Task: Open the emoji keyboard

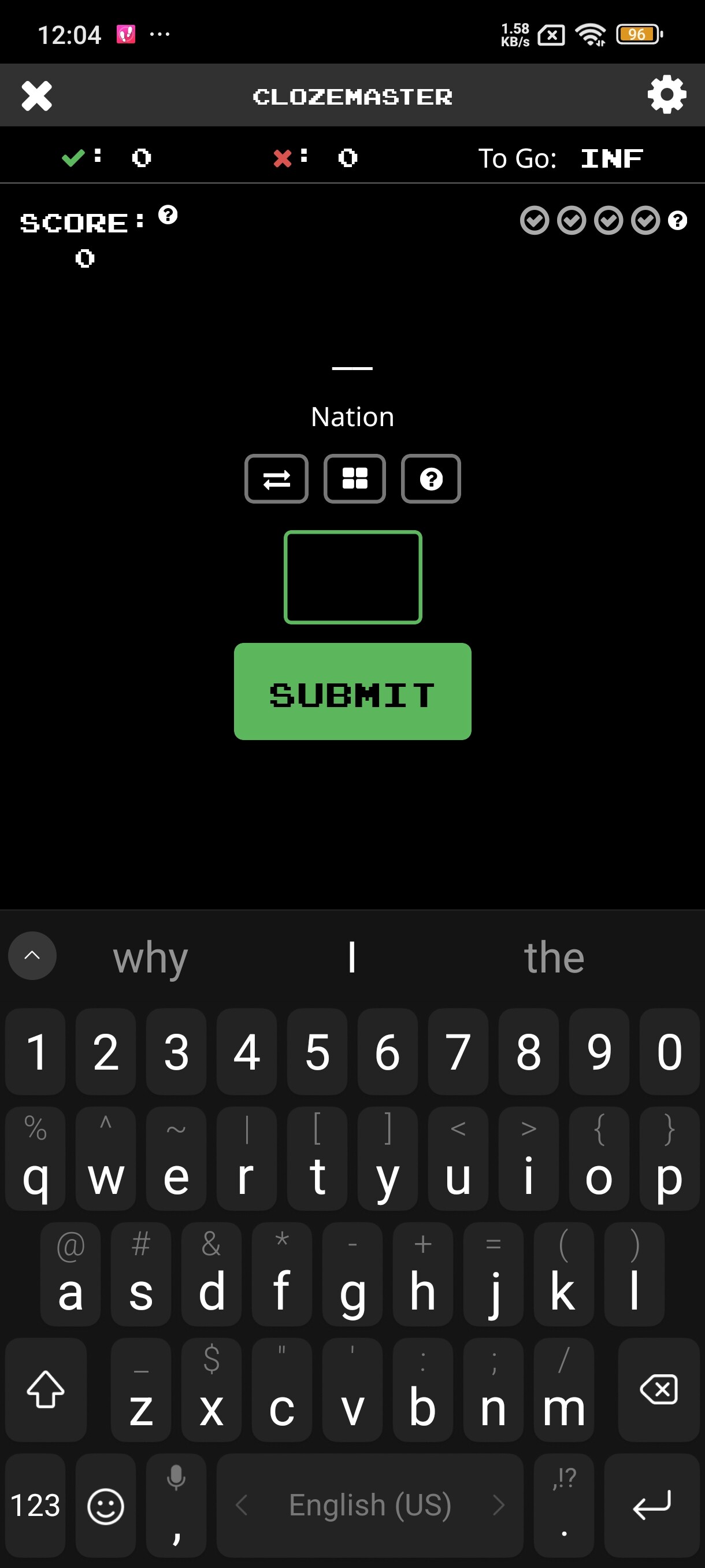Action: [106, 1506]
